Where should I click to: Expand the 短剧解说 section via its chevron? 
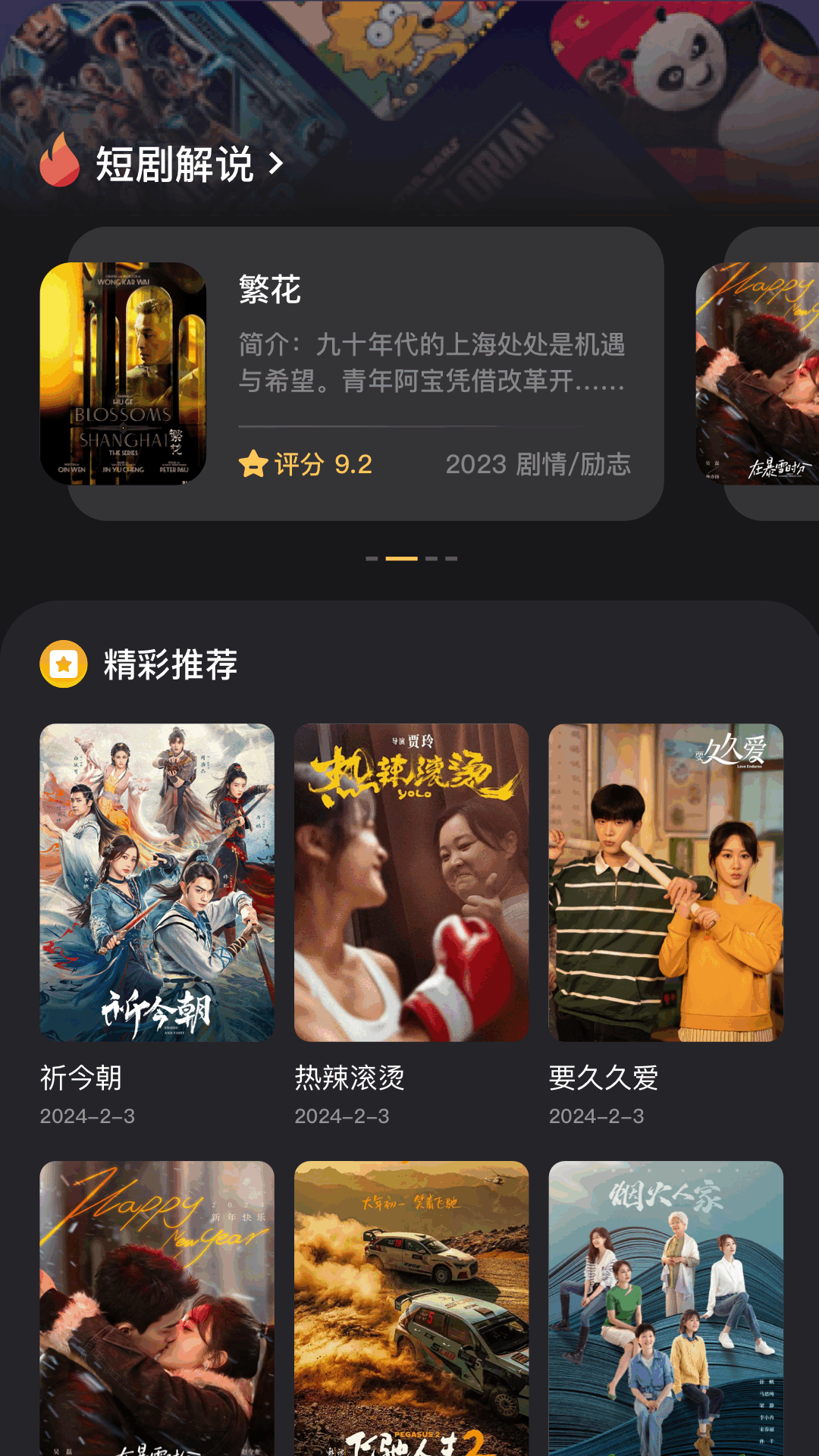tap(277, 162)
